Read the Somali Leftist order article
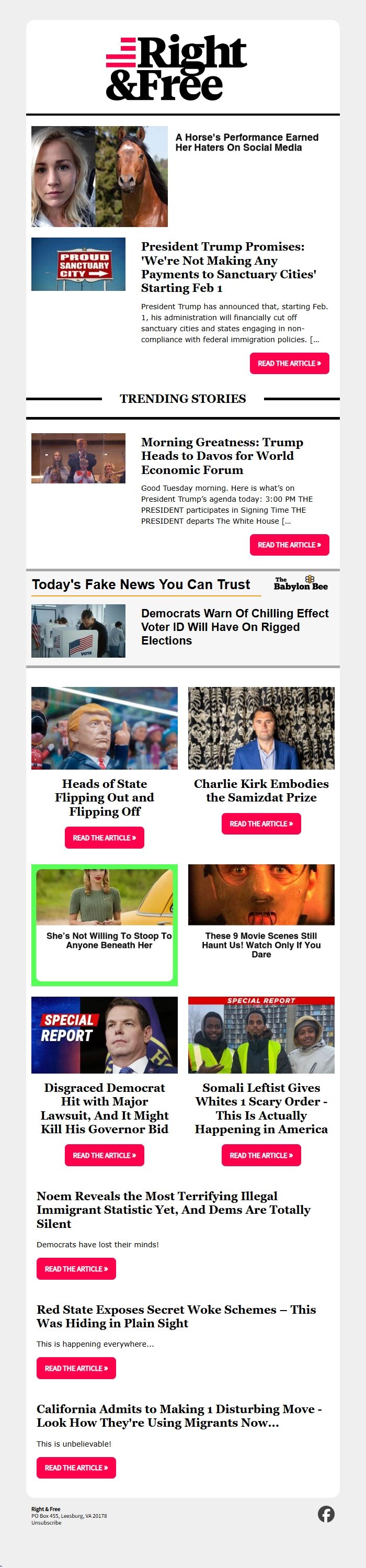The height and width of the screenshot is (1568, 366). (x=261, y=1155)
